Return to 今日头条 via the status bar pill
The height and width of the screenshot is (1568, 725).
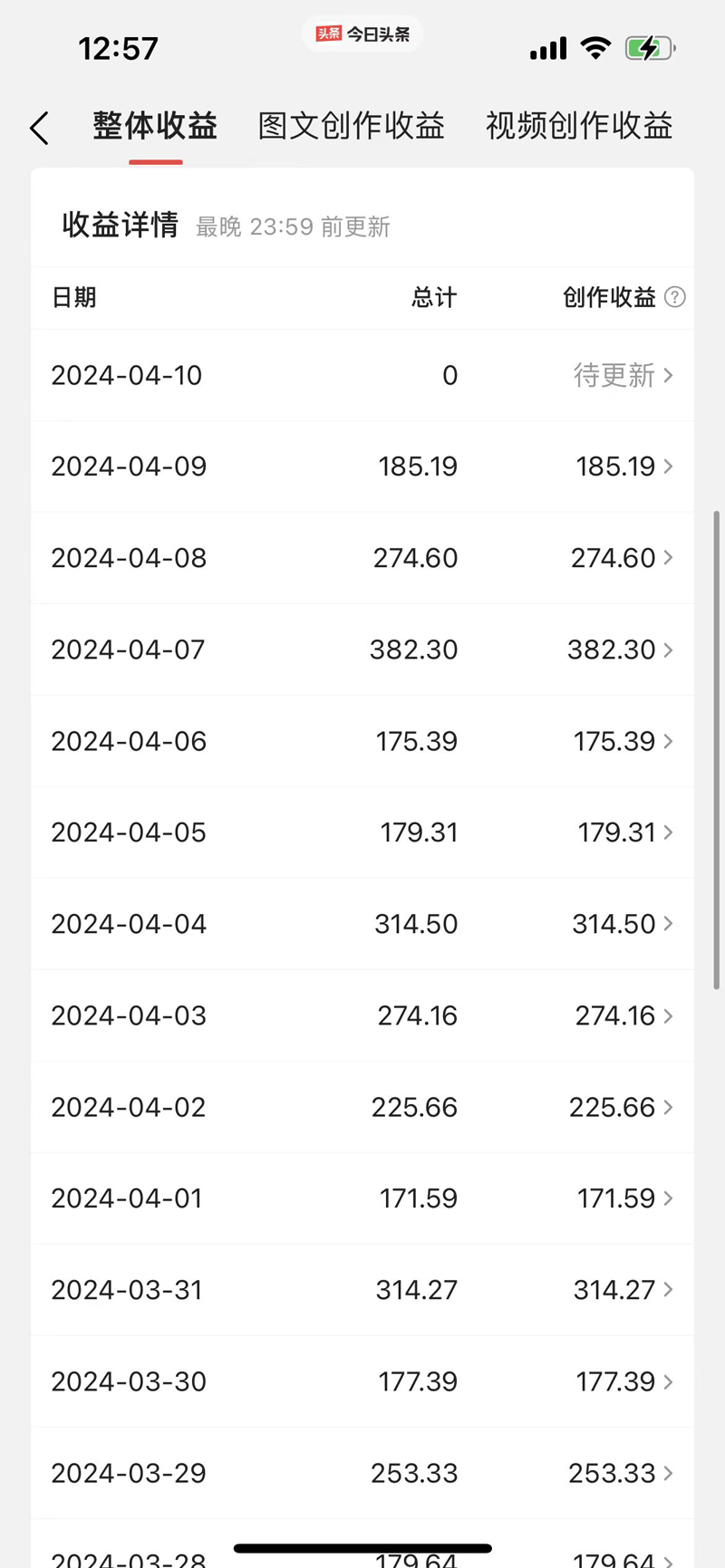(362, 34)
